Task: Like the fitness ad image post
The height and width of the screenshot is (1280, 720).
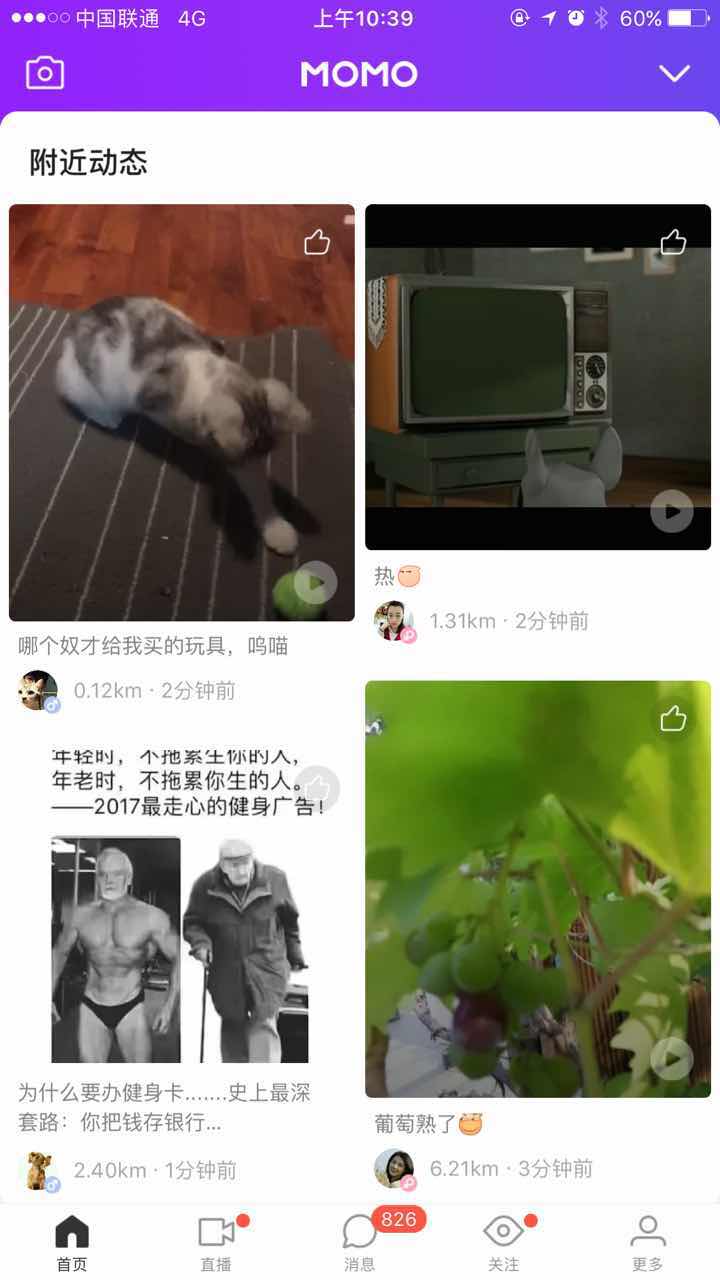Action: point(318,788)
